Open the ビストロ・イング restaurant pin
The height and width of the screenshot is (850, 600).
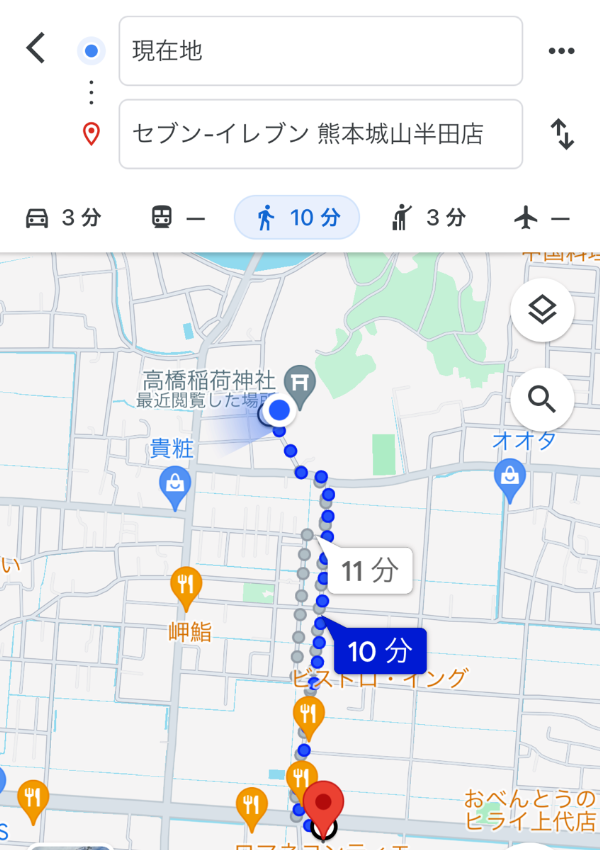tap(308, 714)
